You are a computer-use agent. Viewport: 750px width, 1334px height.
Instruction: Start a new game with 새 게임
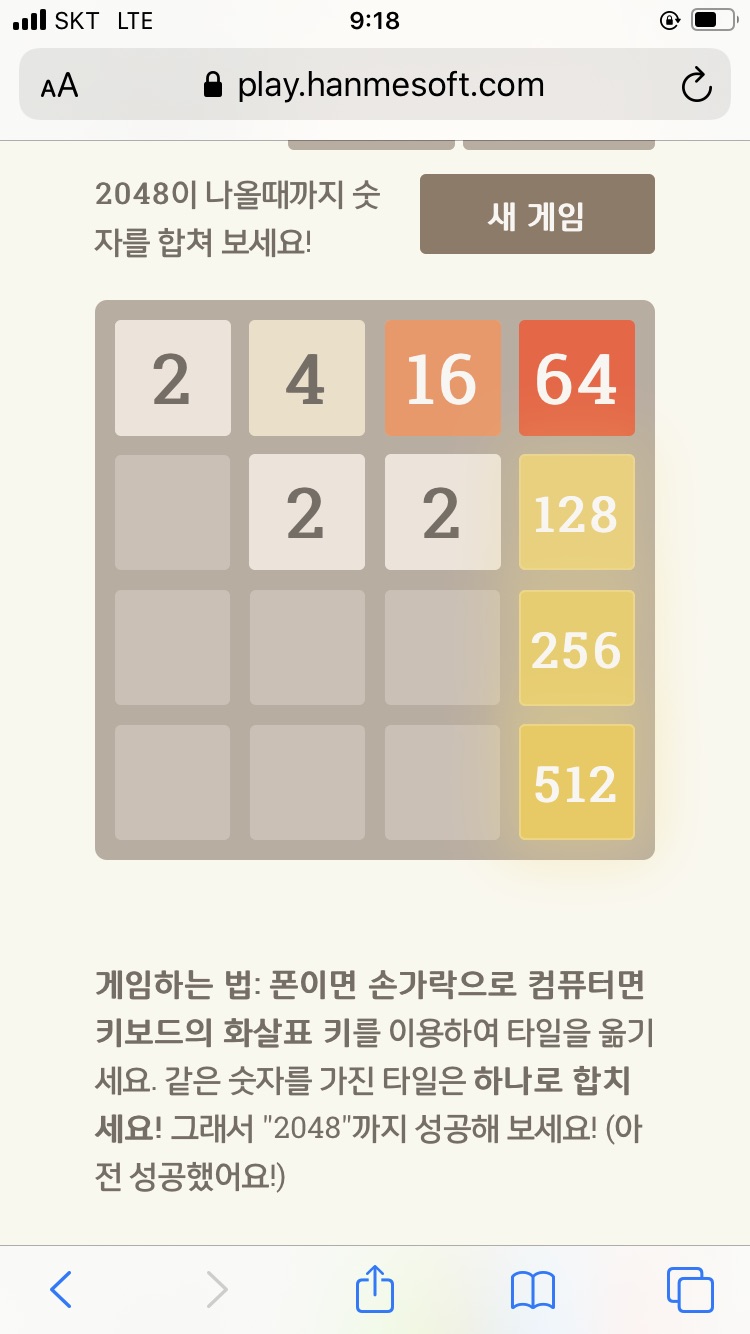tap(537, 214)
